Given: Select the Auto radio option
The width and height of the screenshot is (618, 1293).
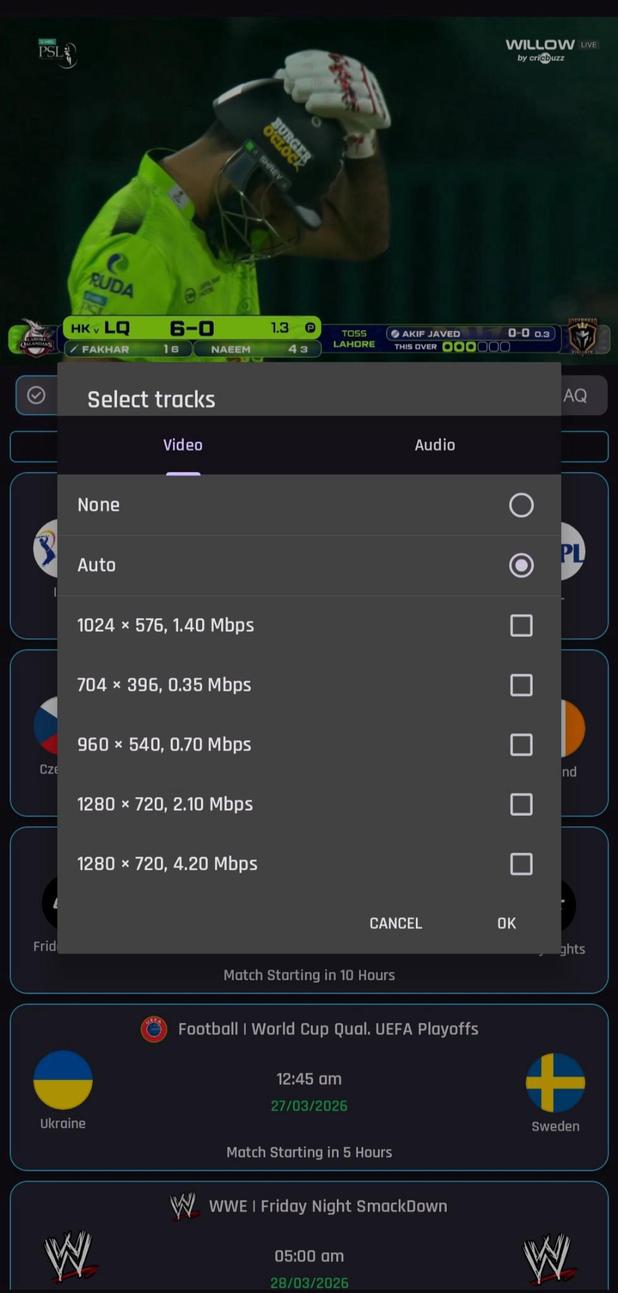Looking at the screenshot, I should coord(520,565).
